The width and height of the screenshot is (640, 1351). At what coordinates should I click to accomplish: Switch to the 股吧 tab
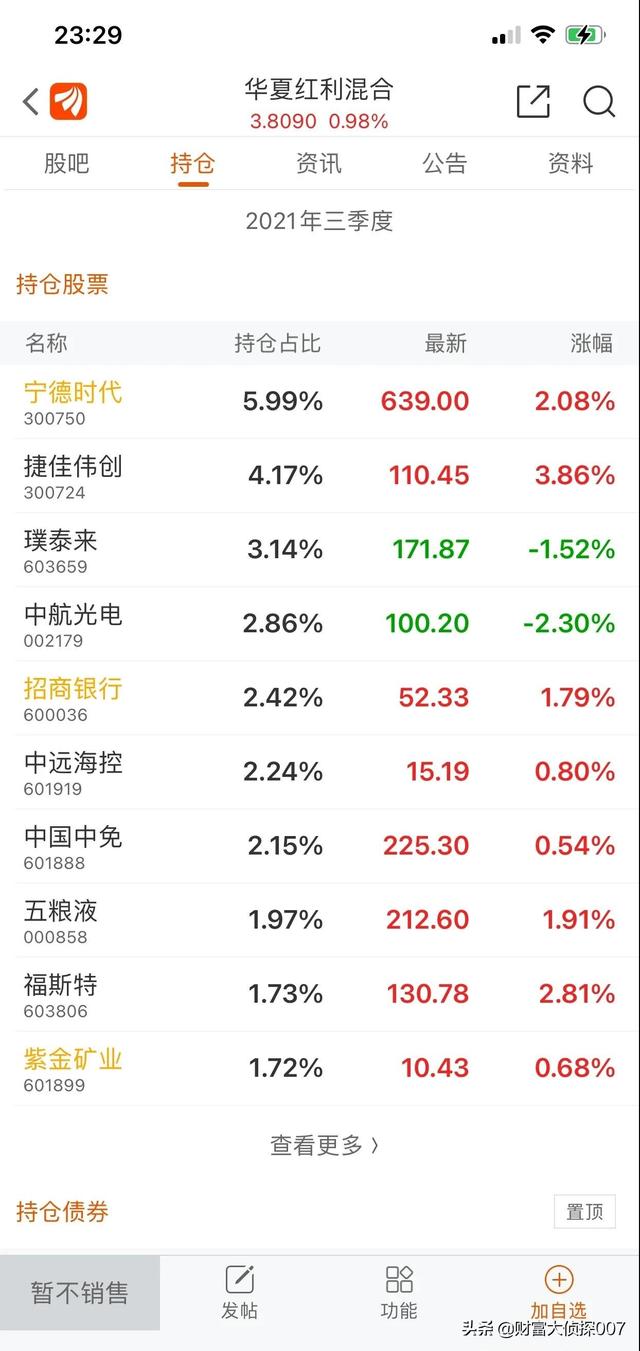coord(66,164)
